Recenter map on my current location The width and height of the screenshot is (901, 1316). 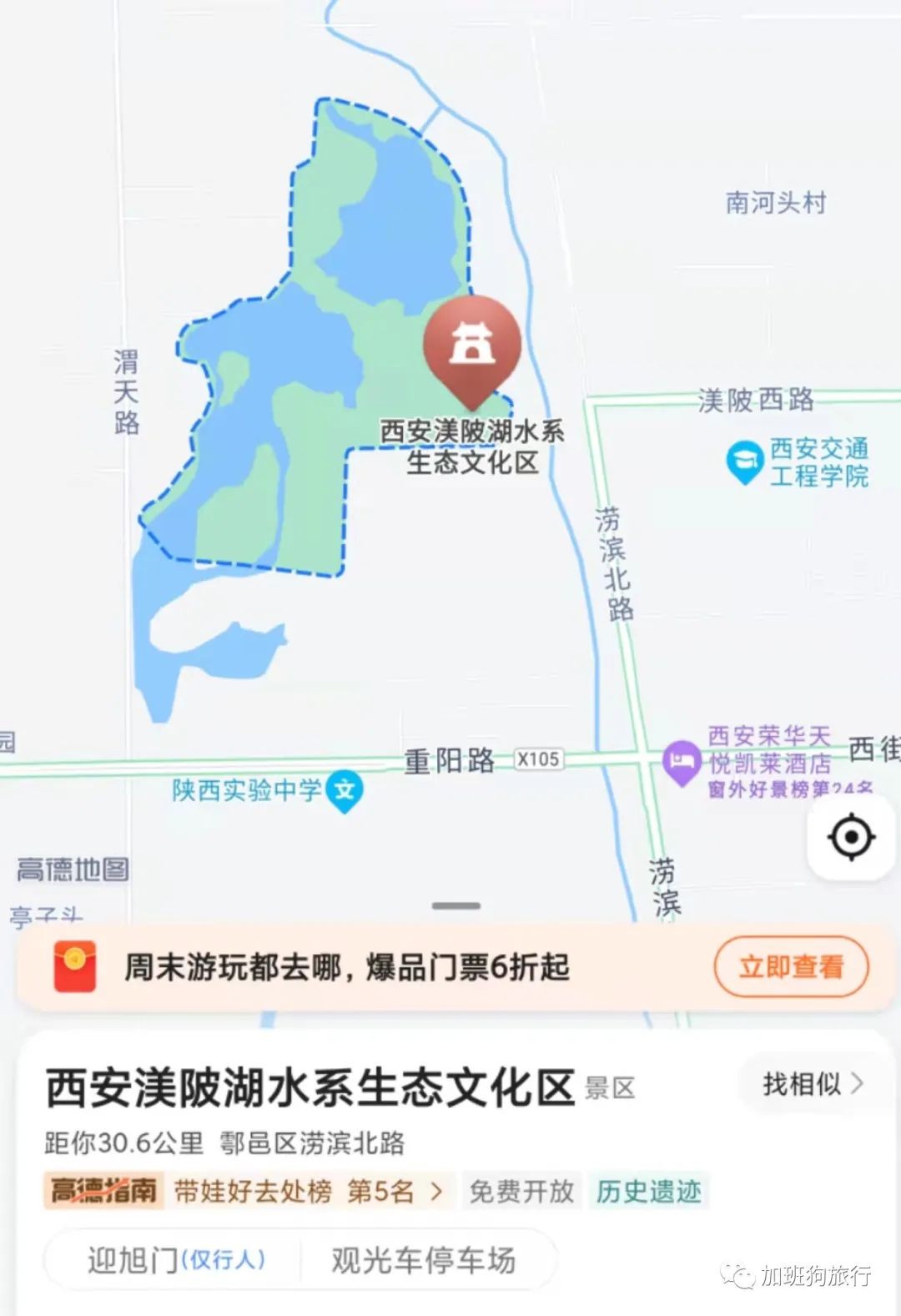tap(850, 837)
